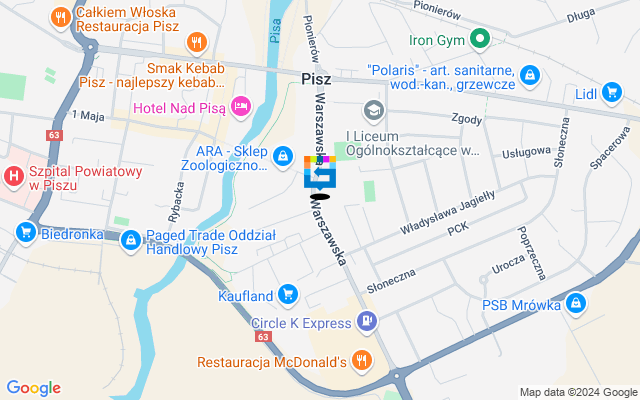Tap the Hotel Nad Pisą pin
640x400 pixels.
240,105
